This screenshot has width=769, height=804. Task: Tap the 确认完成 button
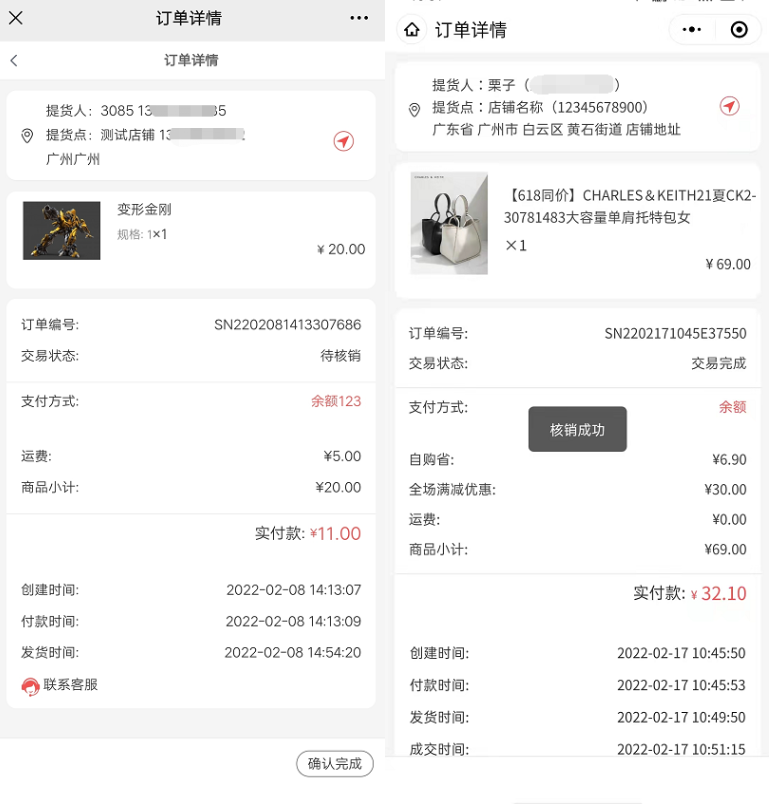tap(334, 764)
